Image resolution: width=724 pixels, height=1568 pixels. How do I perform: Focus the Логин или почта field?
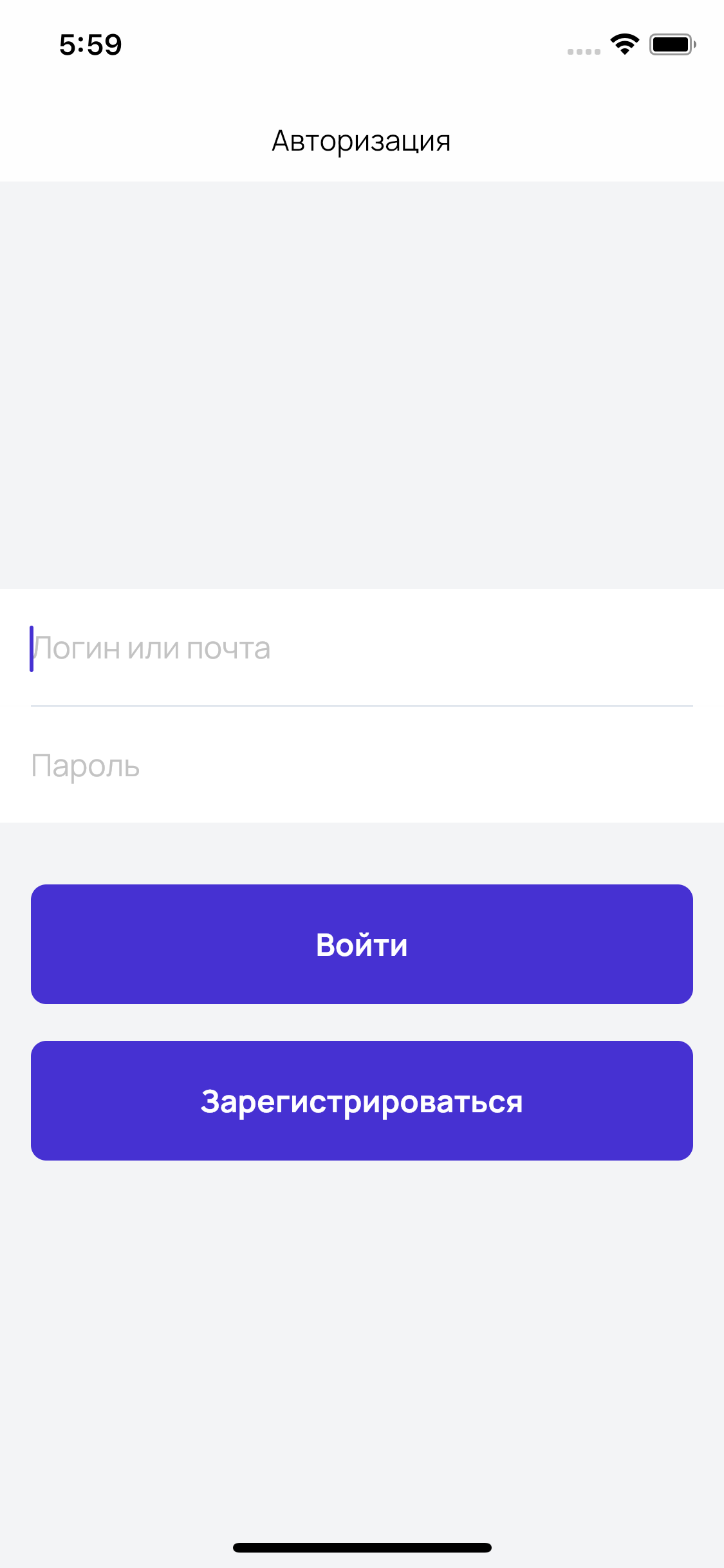pyautogui.click(x=360, y=648)
